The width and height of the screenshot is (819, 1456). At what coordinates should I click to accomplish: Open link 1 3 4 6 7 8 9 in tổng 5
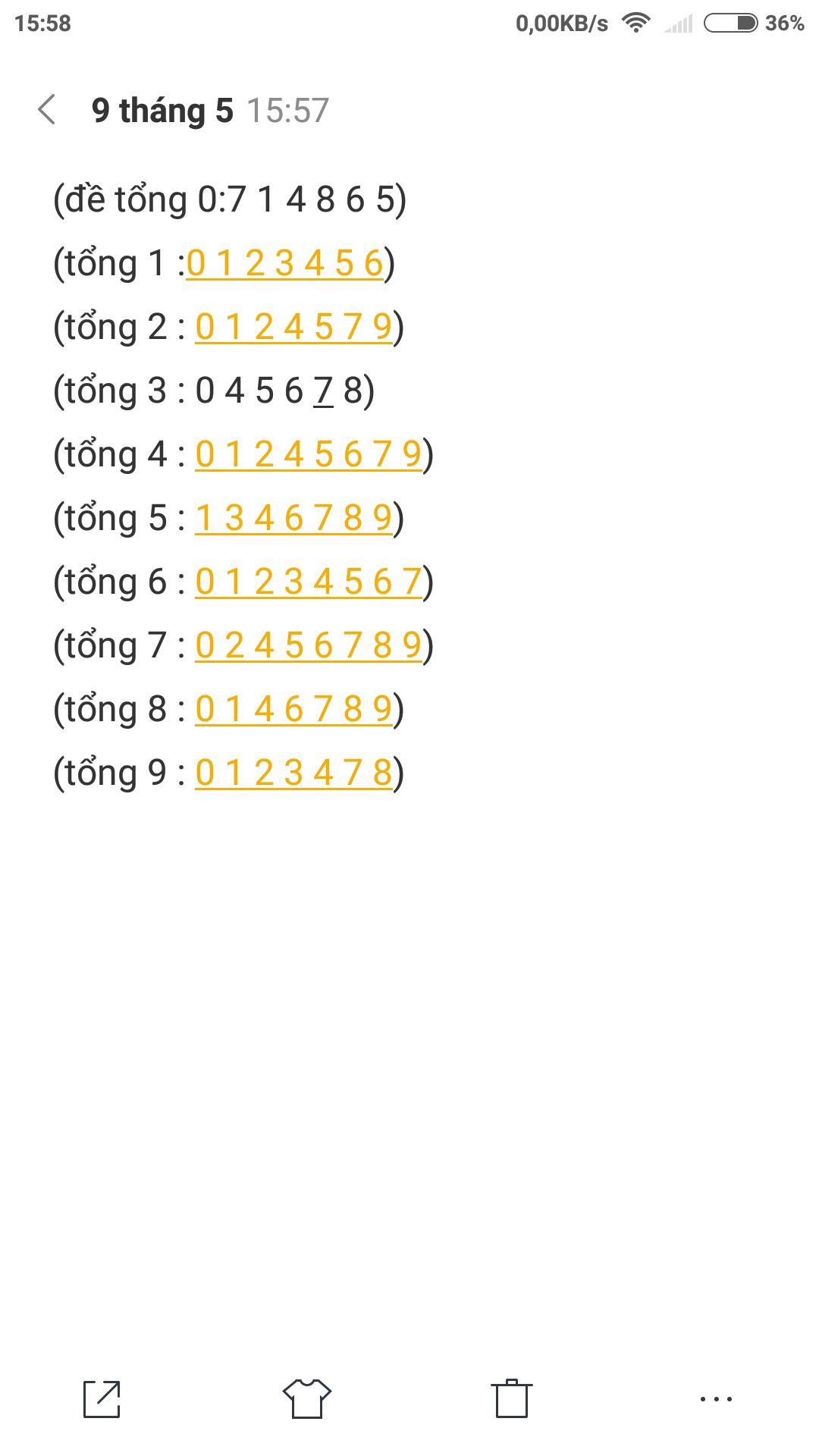(293, 519)
